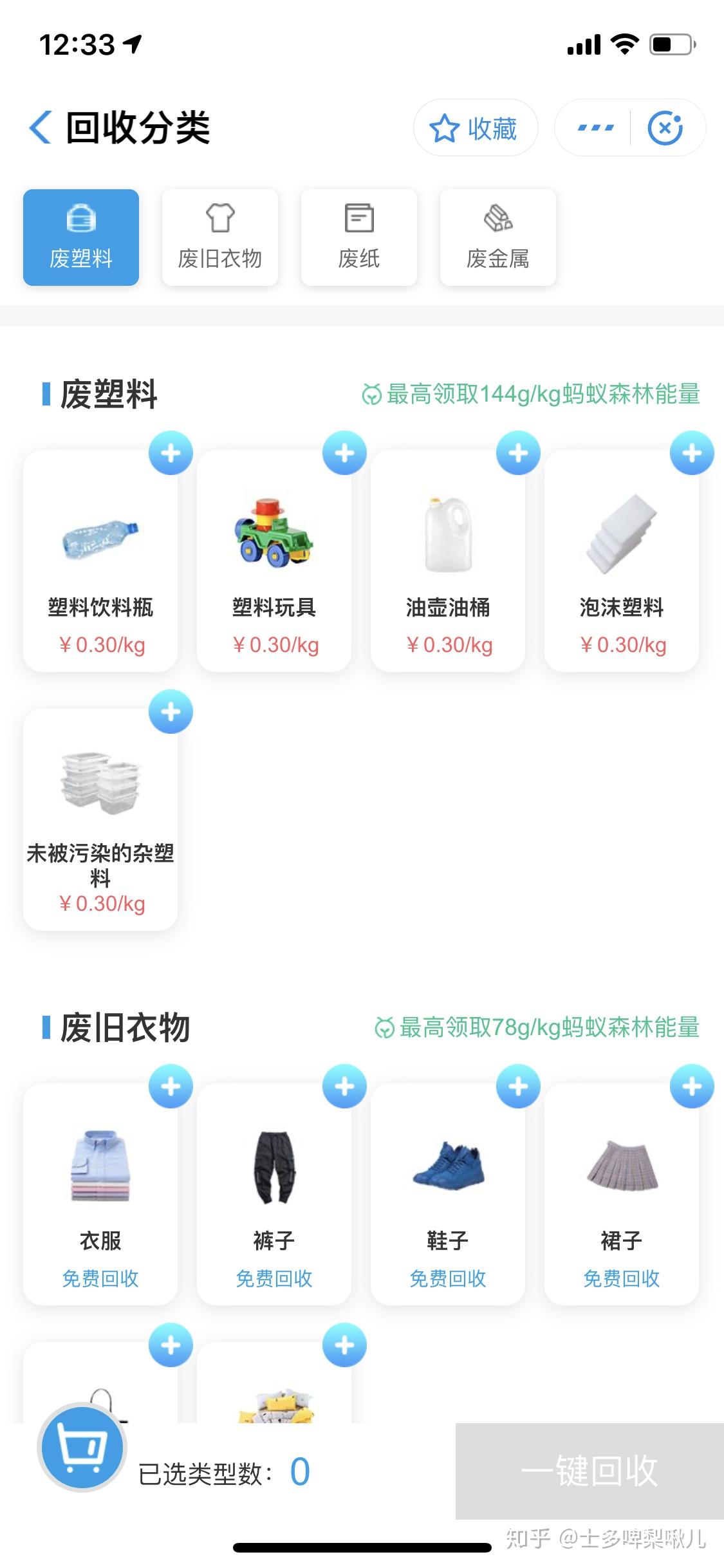
Task: Open the three-dot more menu
Action: click(595, 128)
